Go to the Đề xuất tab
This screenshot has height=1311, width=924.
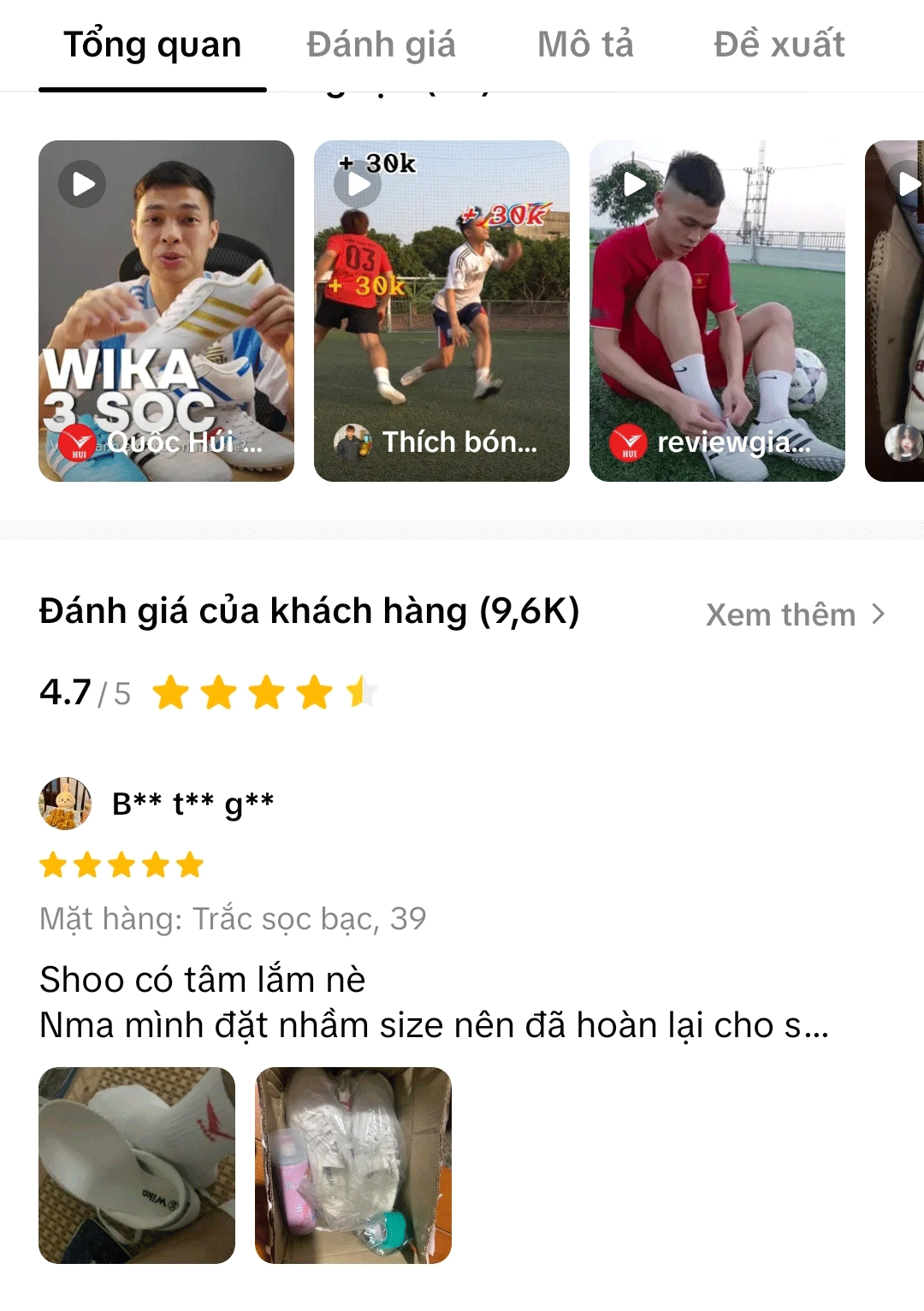click(779, 44)
